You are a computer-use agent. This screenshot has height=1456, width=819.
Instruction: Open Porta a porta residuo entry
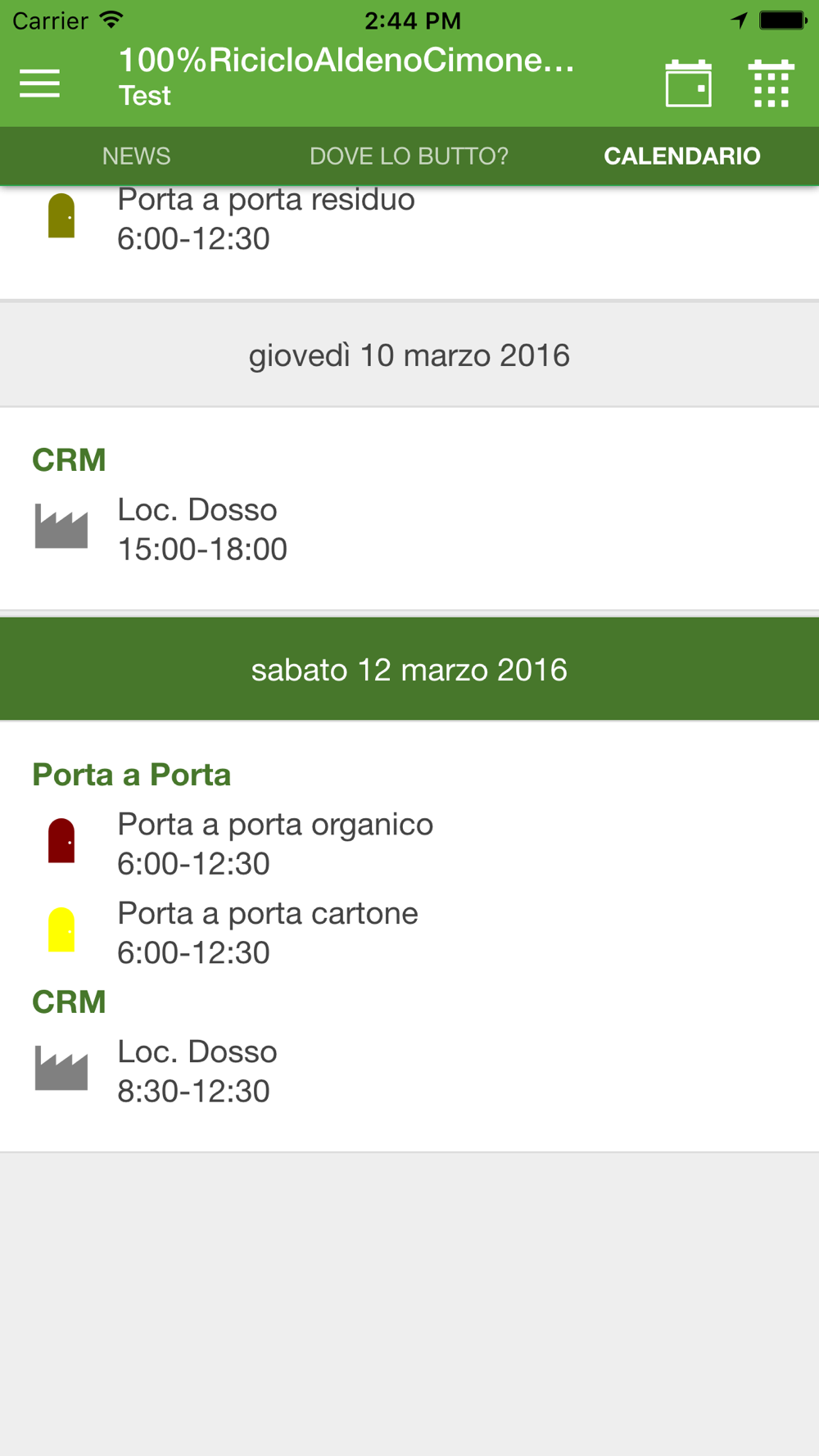[x=409, y=219]
